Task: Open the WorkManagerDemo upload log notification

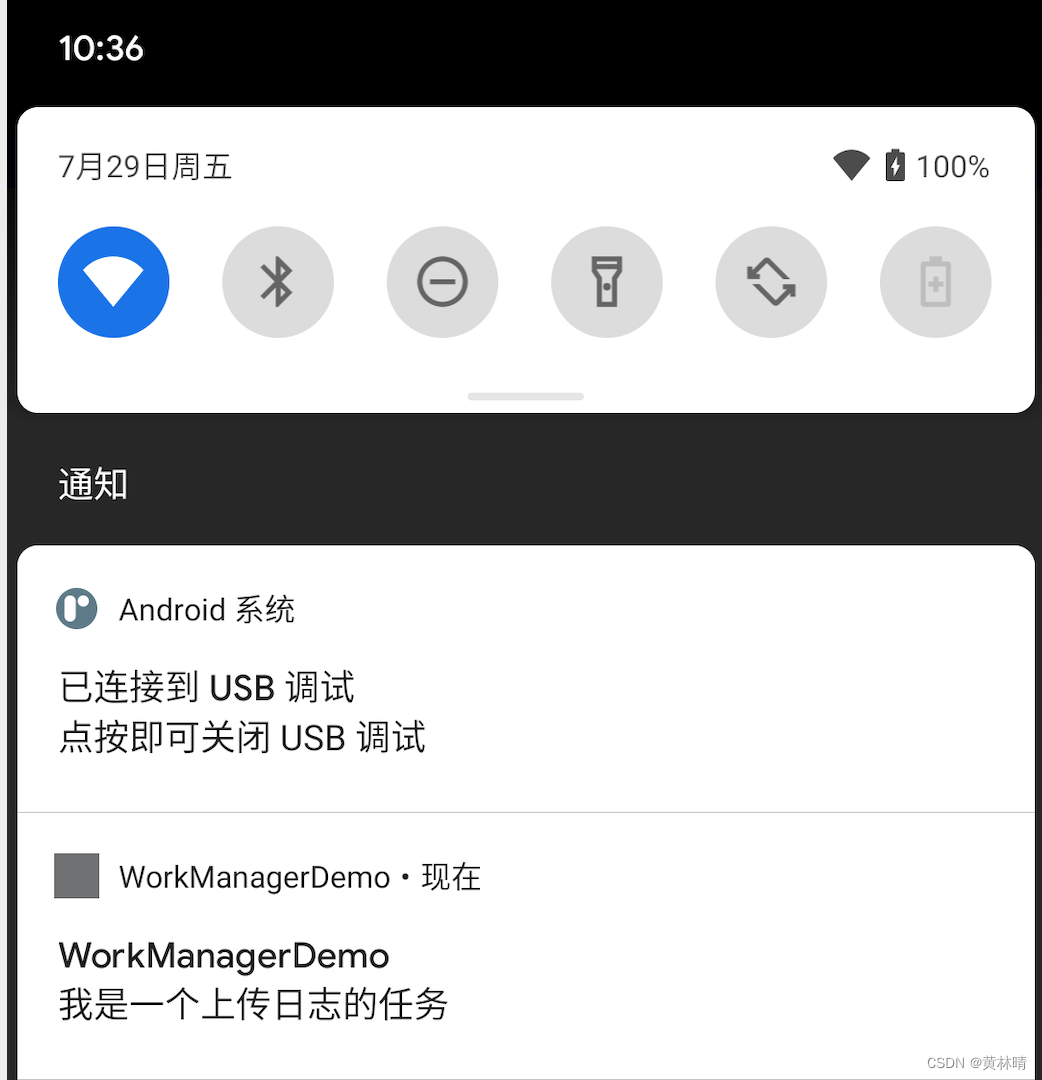Action: 400,980
